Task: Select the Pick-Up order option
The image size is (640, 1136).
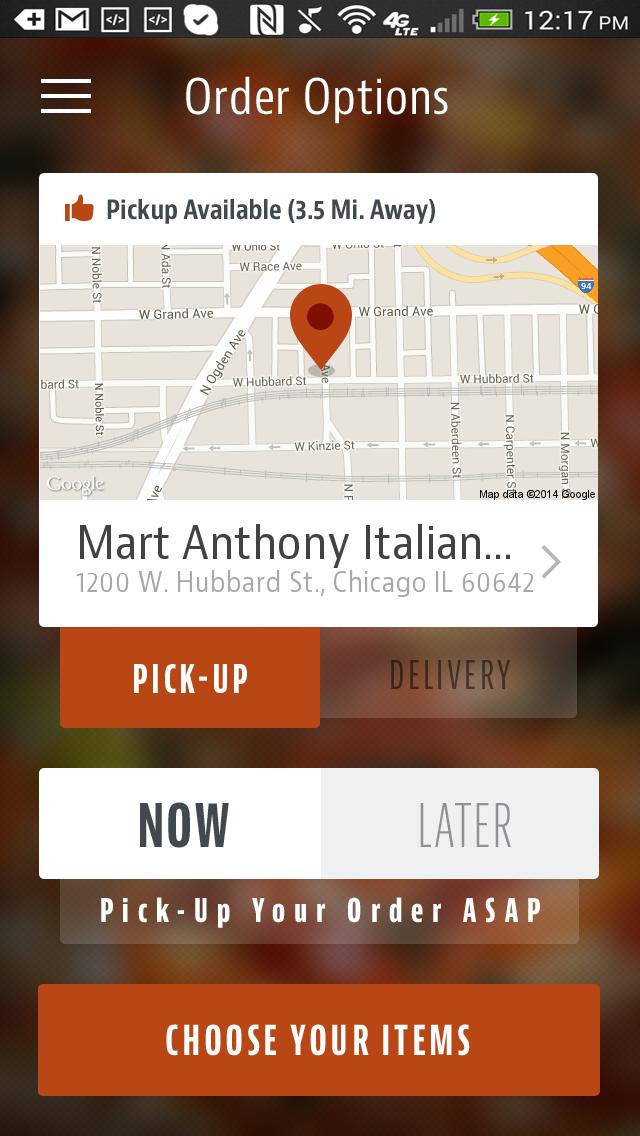Action: point(190,677)
